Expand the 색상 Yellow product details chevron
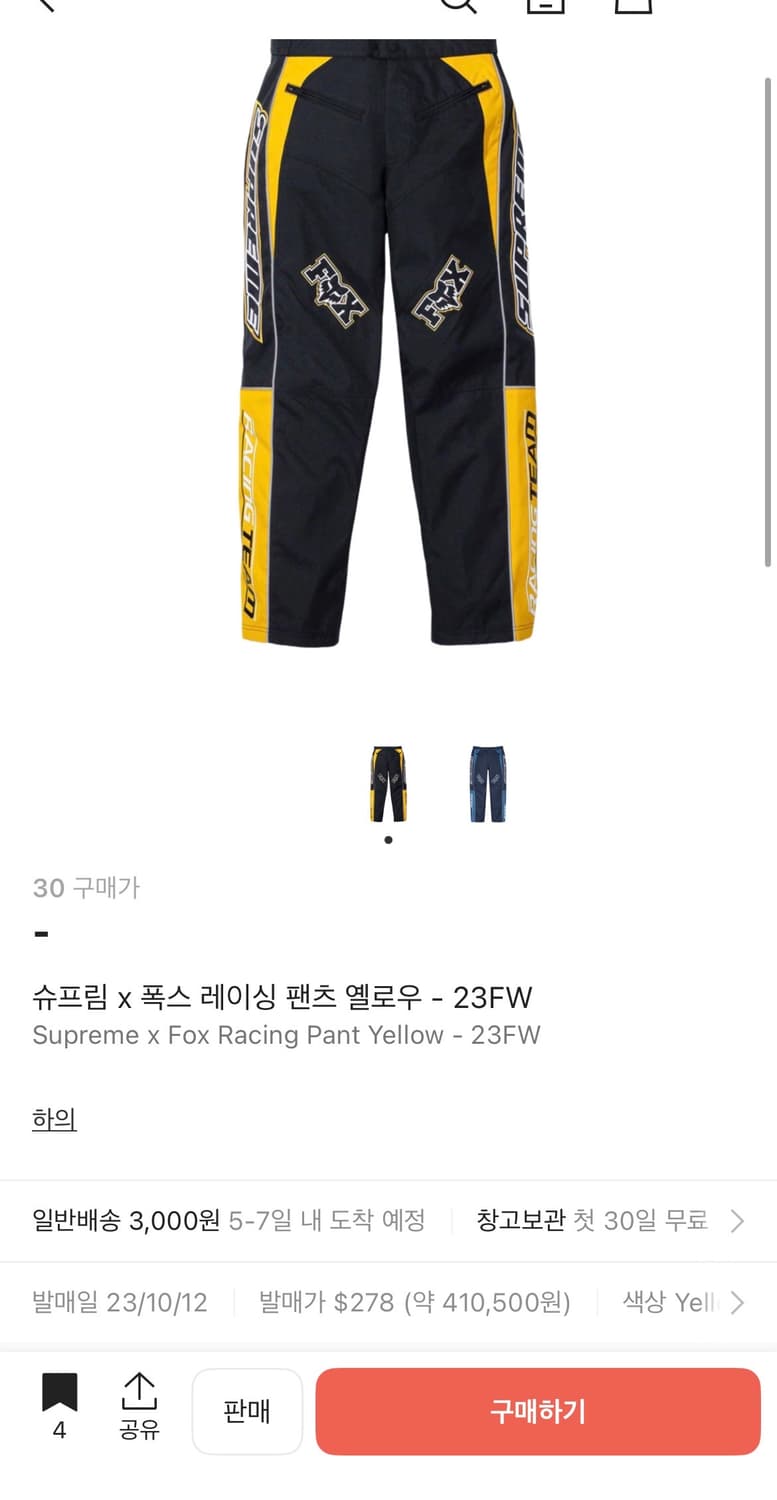The height and width of the screenshot is (1500, 777). (740, 1302)
